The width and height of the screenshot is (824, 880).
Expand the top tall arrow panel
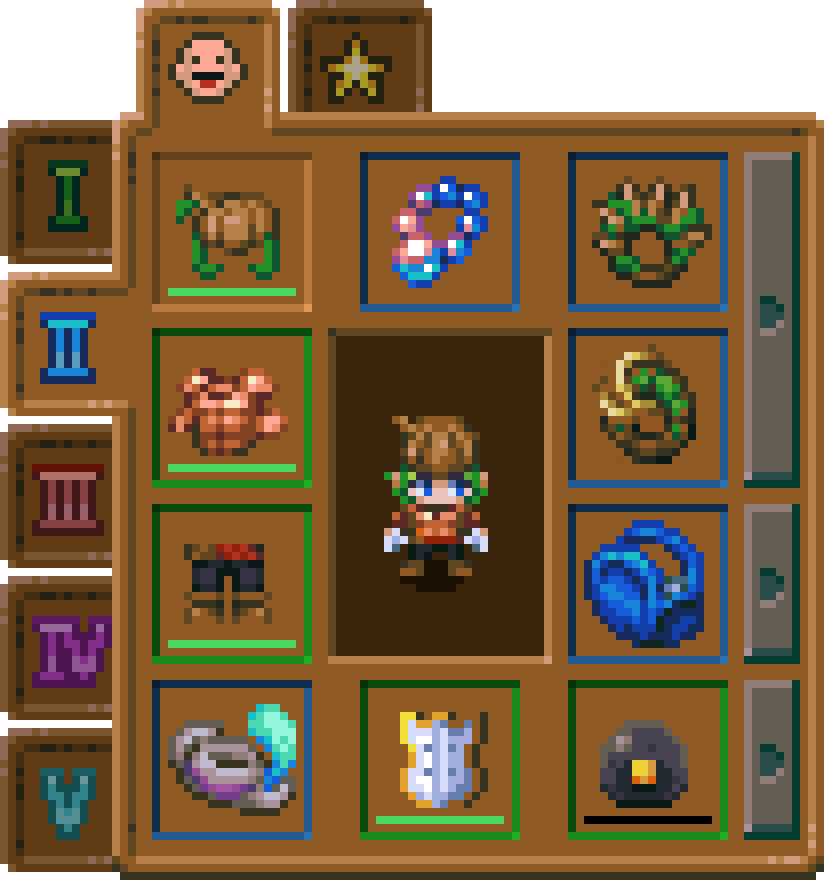[772, 320]
